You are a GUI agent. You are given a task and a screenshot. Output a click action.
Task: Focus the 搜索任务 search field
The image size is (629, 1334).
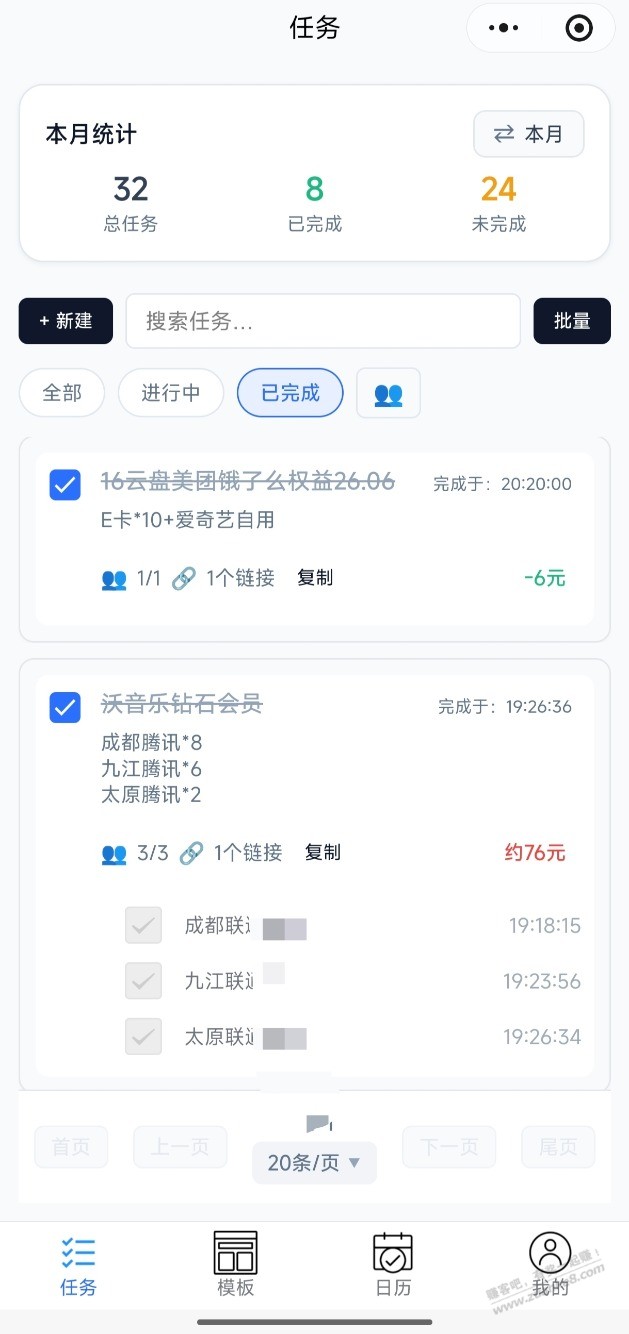(322, 321)
